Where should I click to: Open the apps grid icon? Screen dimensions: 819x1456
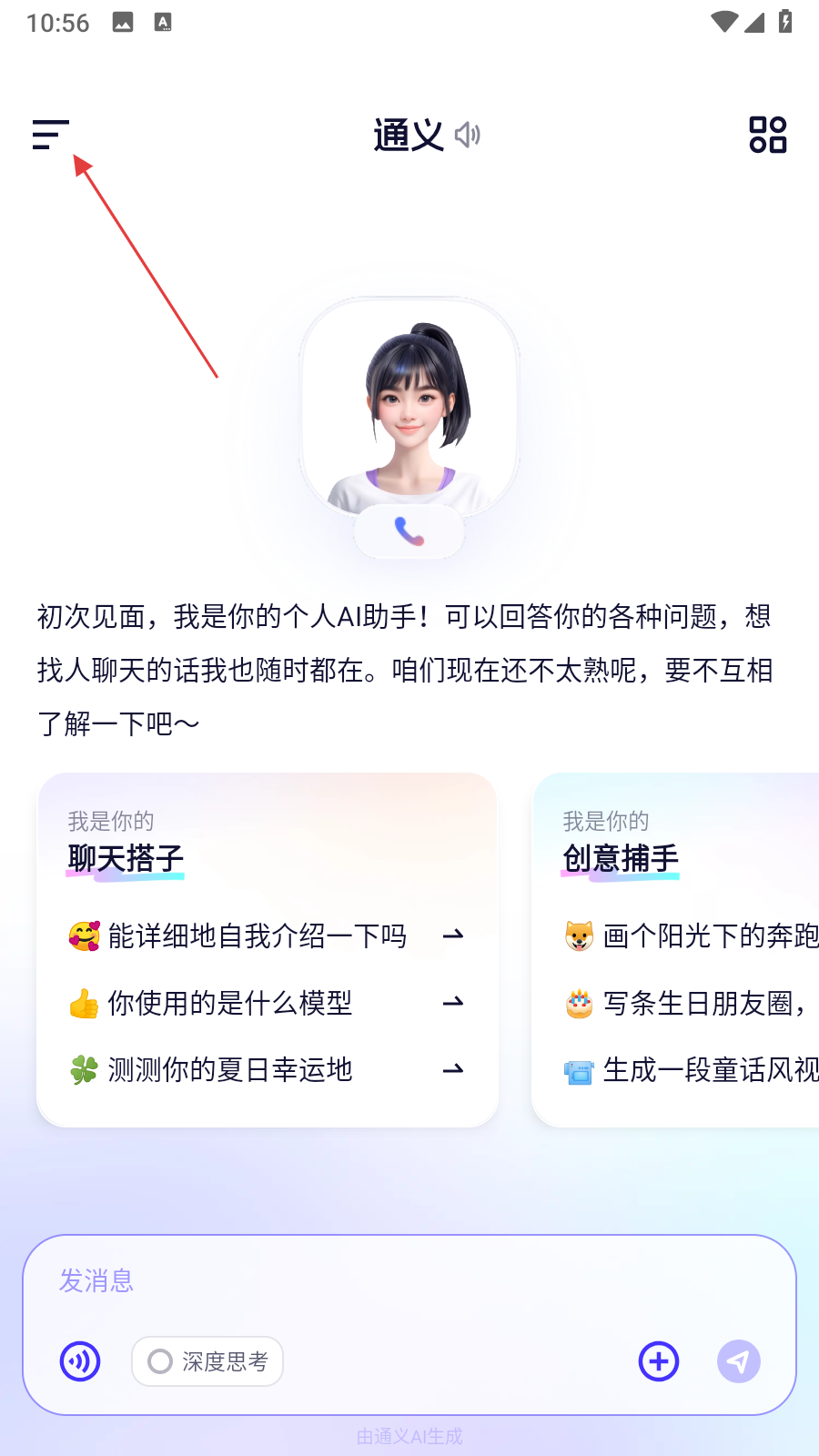(x=767, y=135)
